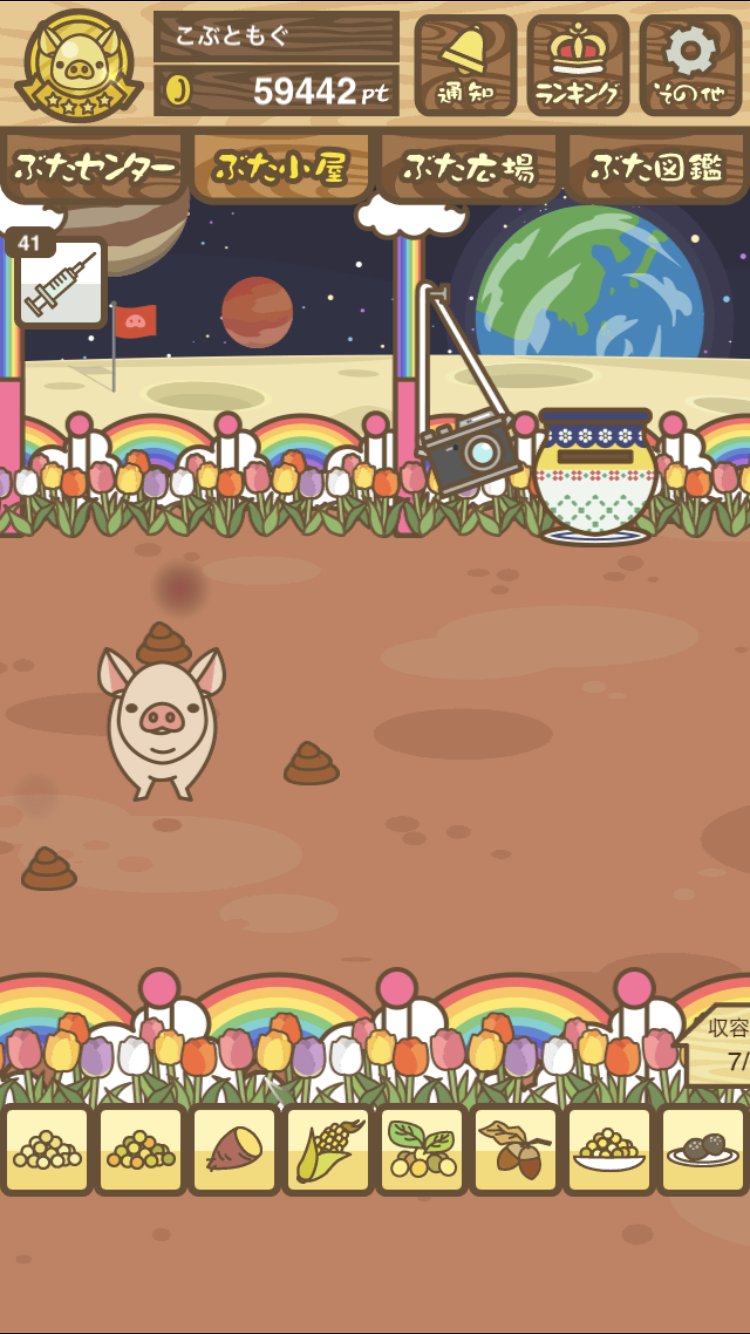Choose the acorn feed item
This screenshot has width=750, height=1334.
516,1150
